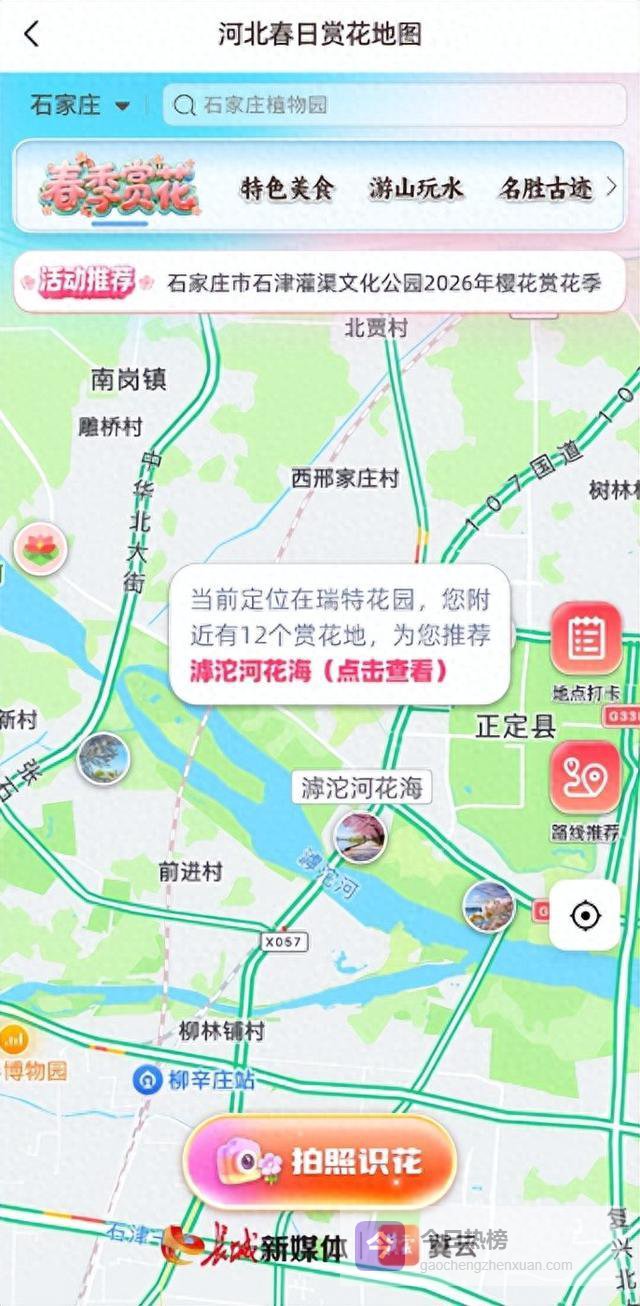The height and width of the screenshot is (1306, 640).
Task: Open the 滹沱河花海 map marker
Action: (x=360, y=837)
